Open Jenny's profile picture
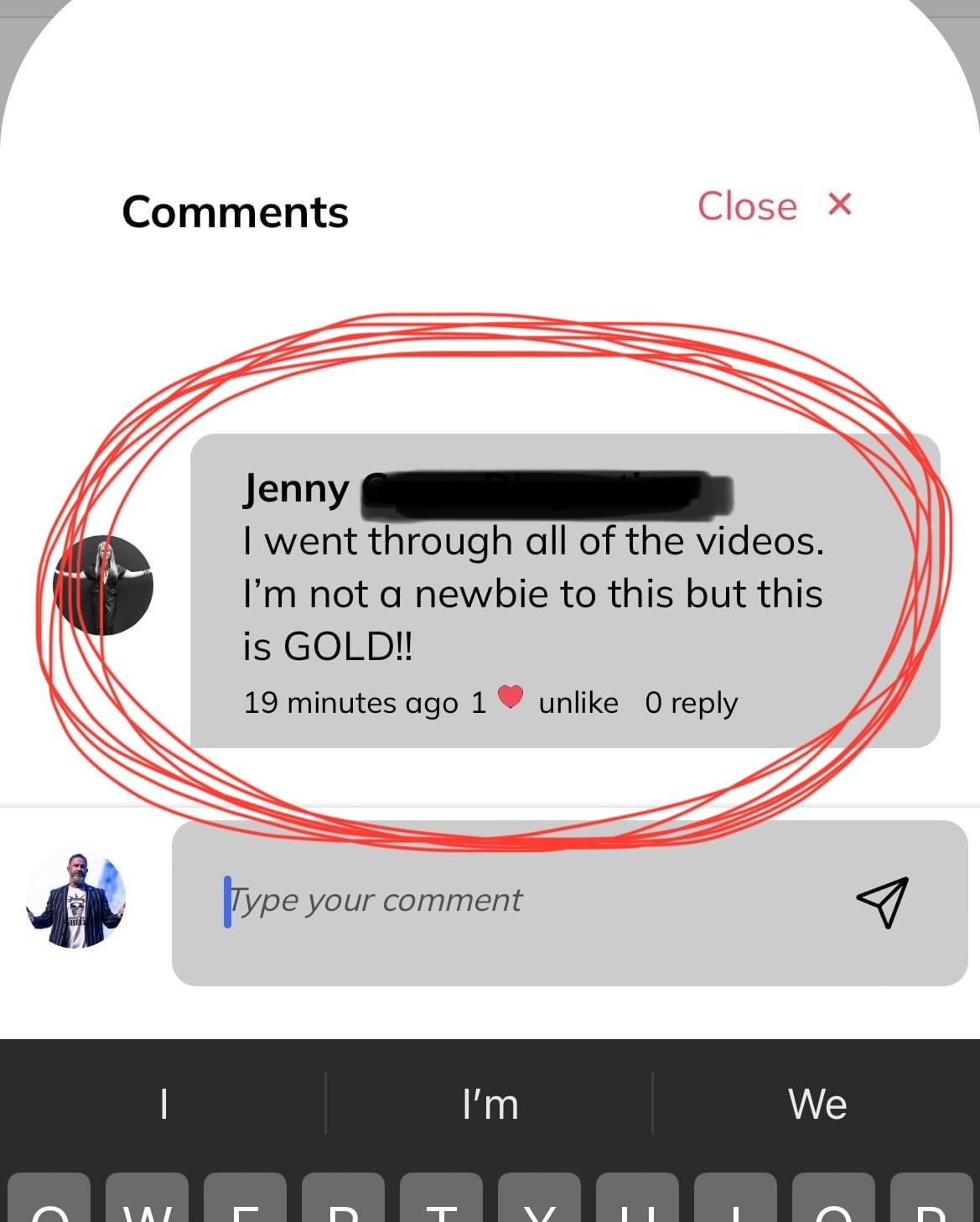 tap(103, 585)
